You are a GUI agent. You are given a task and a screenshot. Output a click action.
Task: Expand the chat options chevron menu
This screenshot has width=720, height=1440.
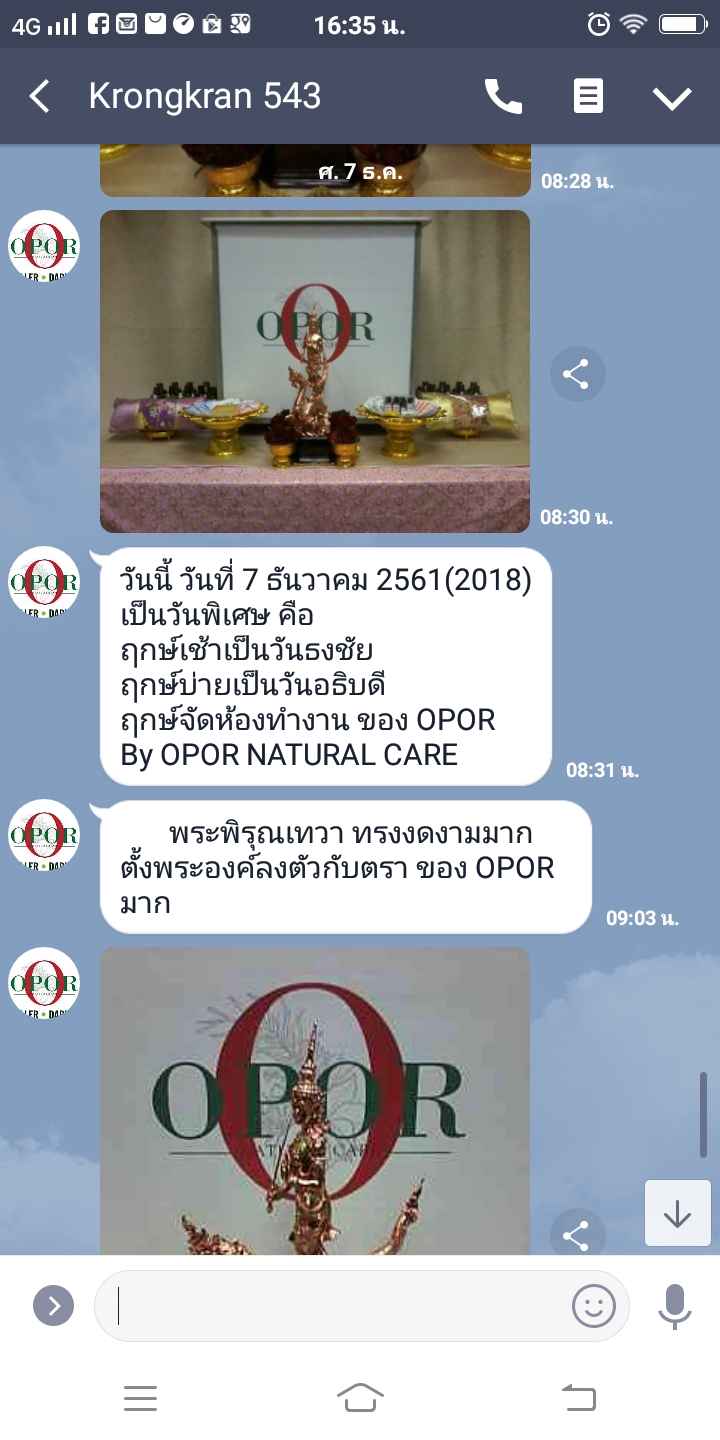672,97
